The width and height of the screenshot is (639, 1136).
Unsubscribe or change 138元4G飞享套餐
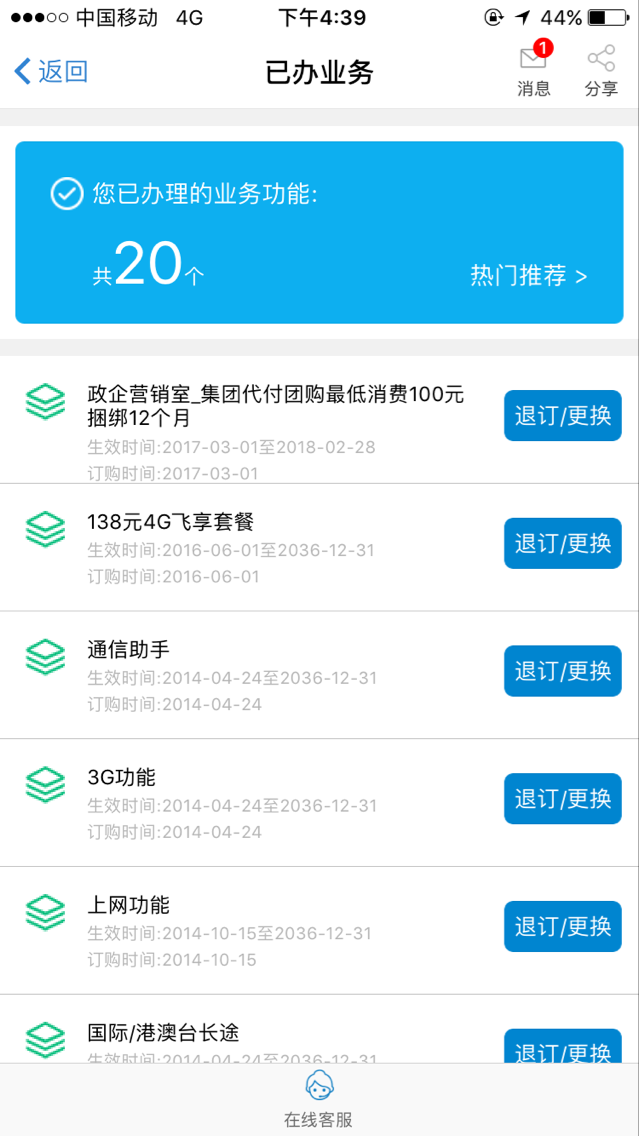click(x=562, y=543)
